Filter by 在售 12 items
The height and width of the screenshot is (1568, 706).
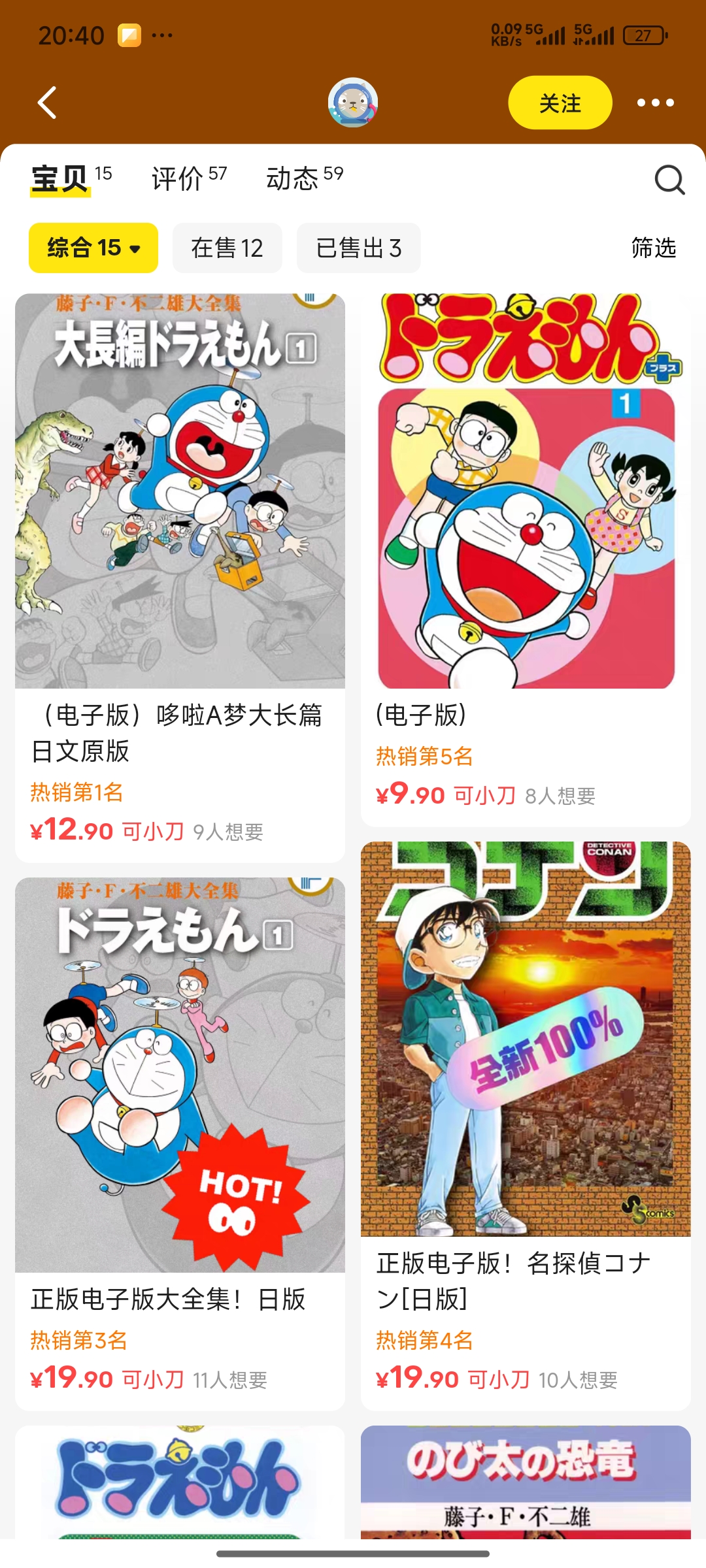(227, 248)
